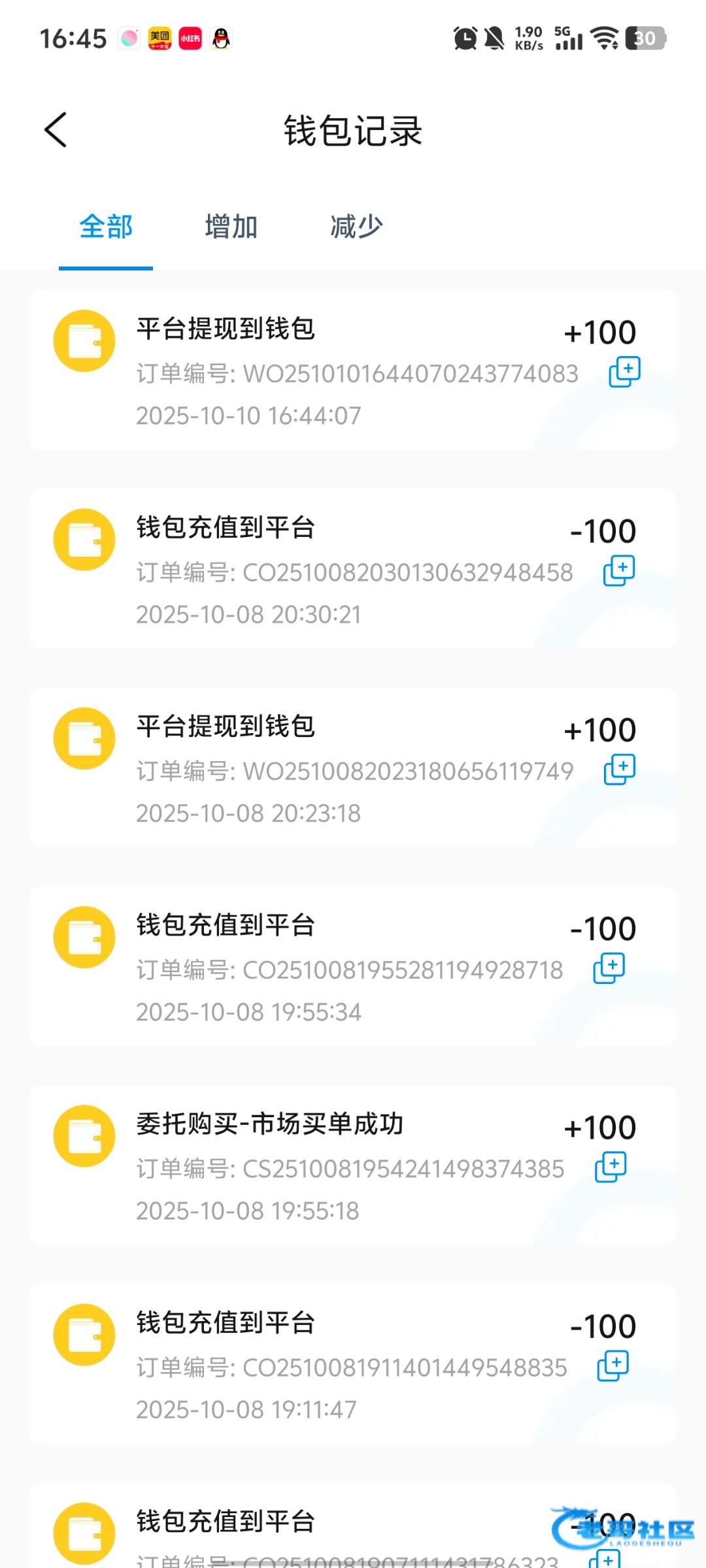
Task: Select the 全部 tab
Action: pyautogui.click(x=106, y=227)
